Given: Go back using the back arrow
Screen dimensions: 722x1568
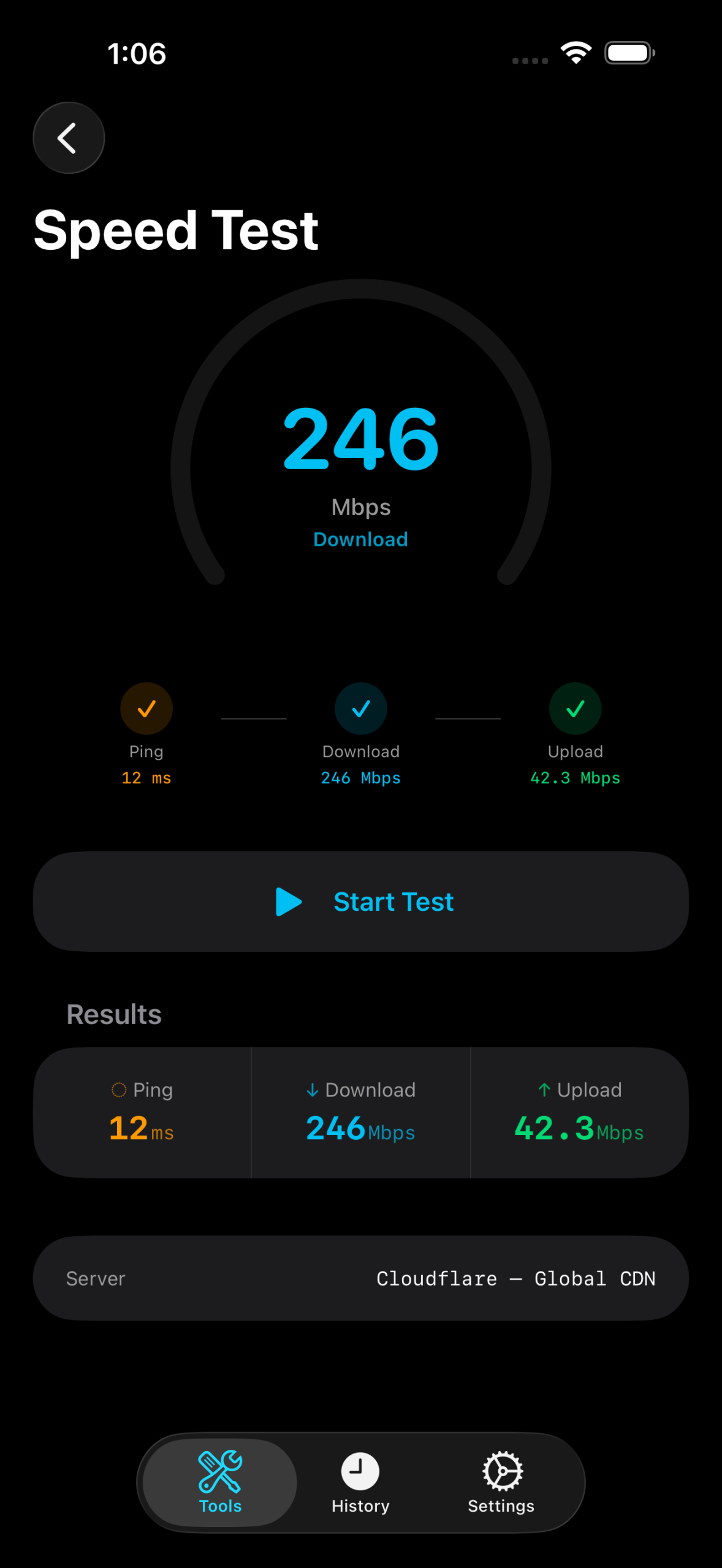Looking at the screenshot, I should (68, 138).
